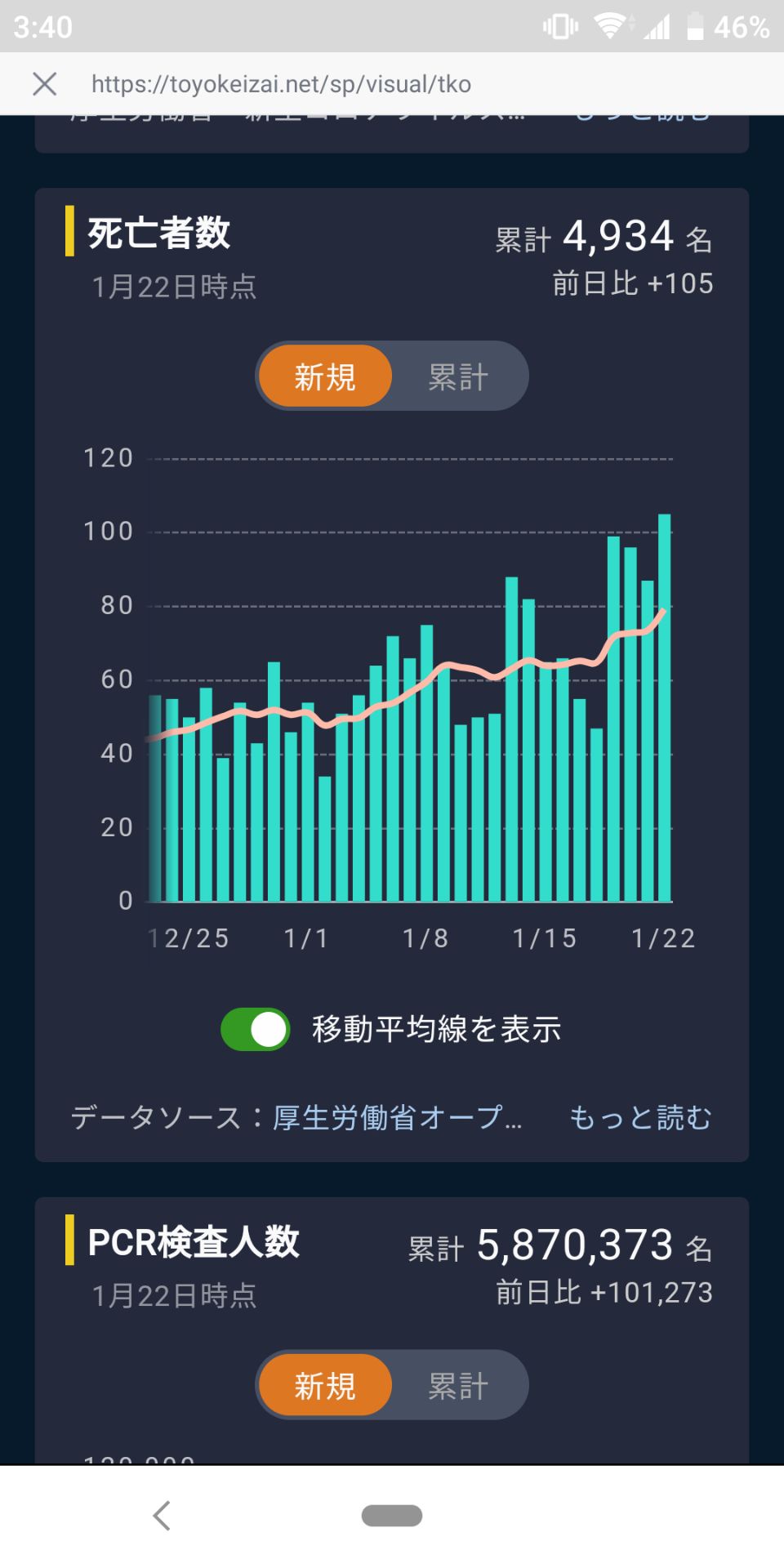Switch PCR検査人数 chart to 累計

(x=457, y=1385)
